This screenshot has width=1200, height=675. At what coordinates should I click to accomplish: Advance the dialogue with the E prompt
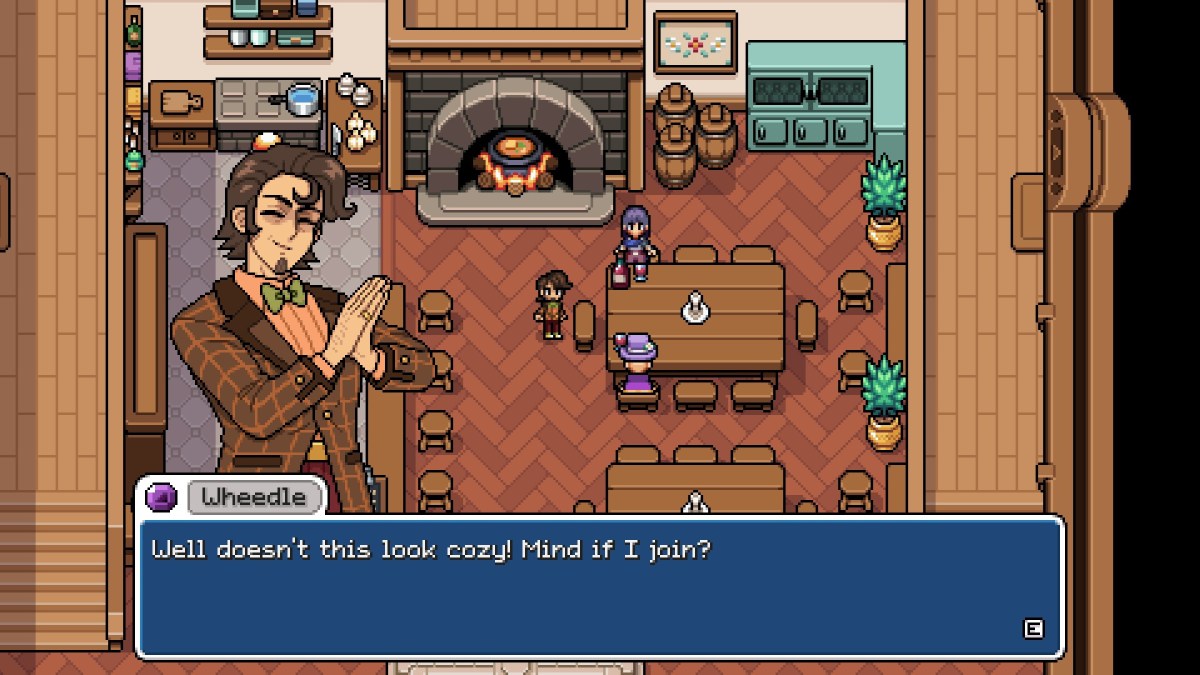coord(1033,629)
